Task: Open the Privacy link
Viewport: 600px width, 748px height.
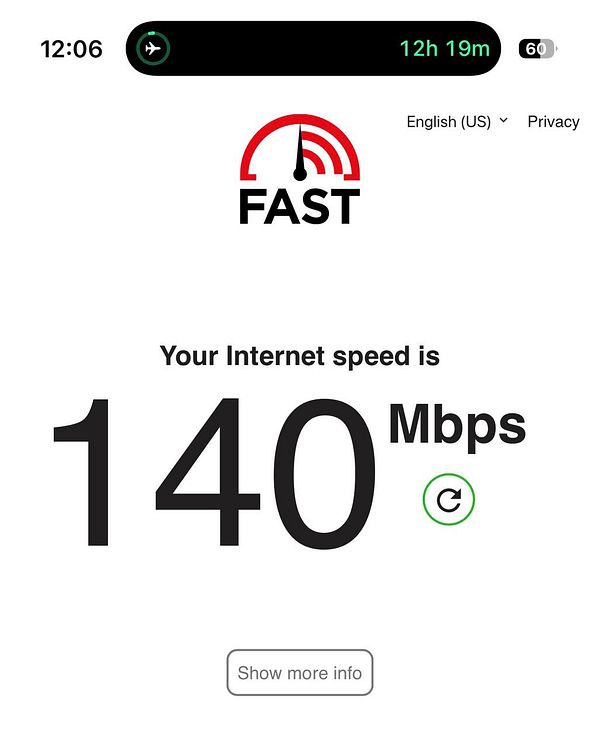Action: pos(553,122)
